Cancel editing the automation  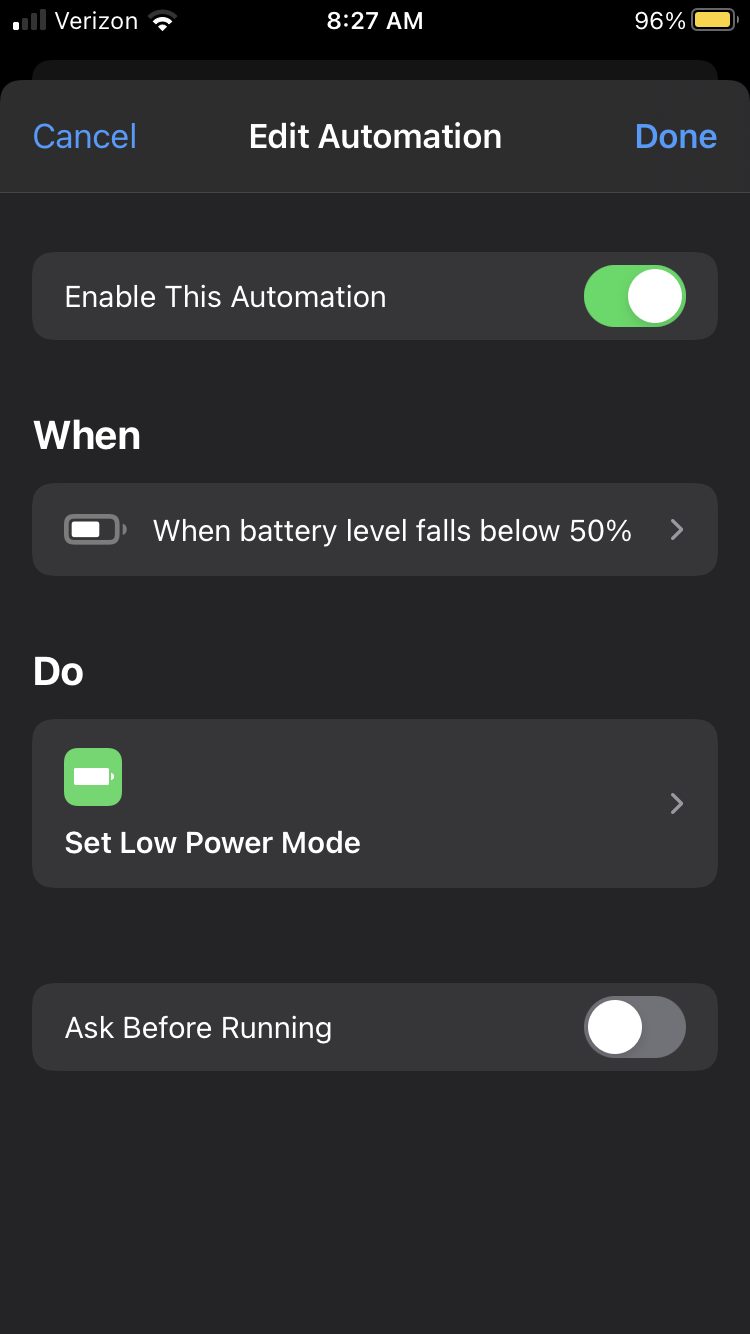(85, 136)
